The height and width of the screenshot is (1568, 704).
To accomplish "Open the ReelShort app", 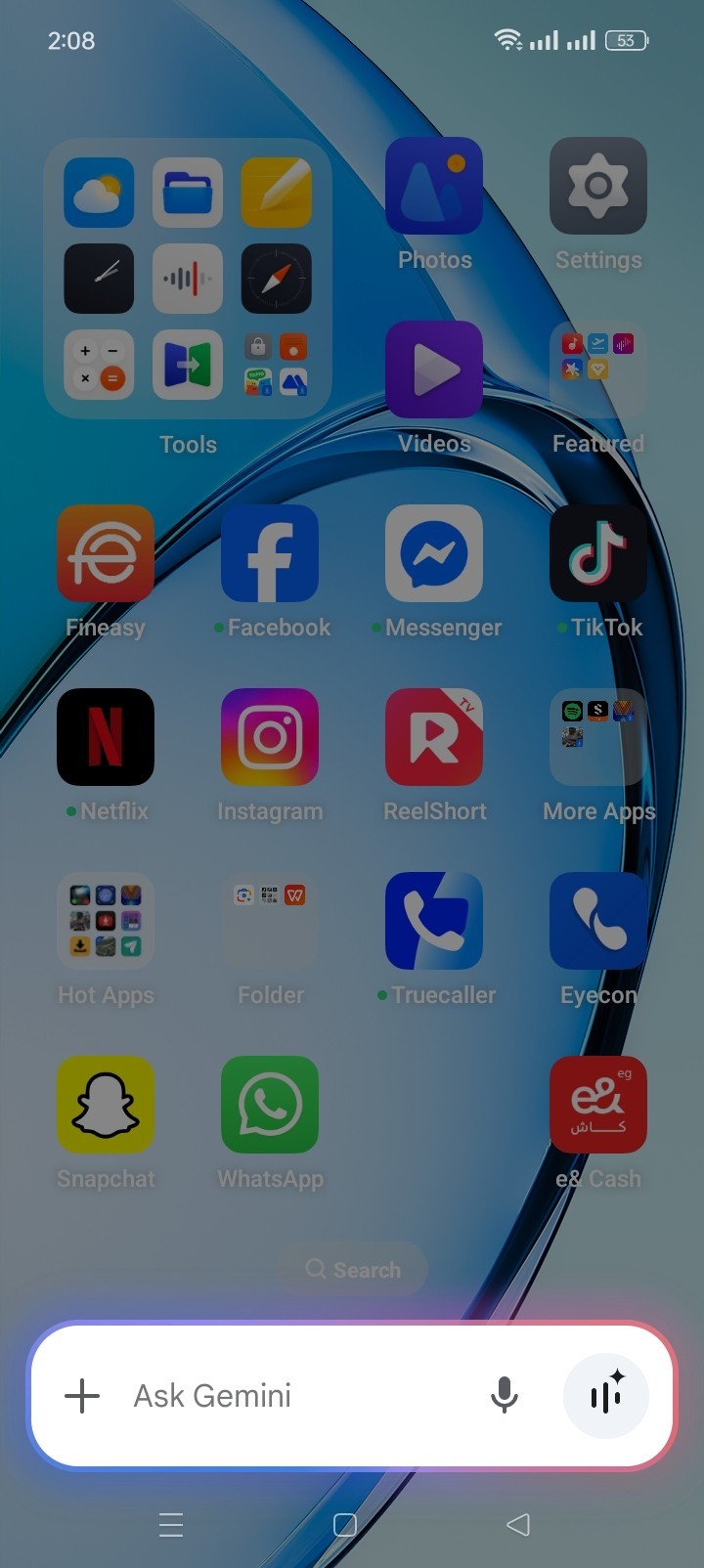I will (x=434, y=737).
